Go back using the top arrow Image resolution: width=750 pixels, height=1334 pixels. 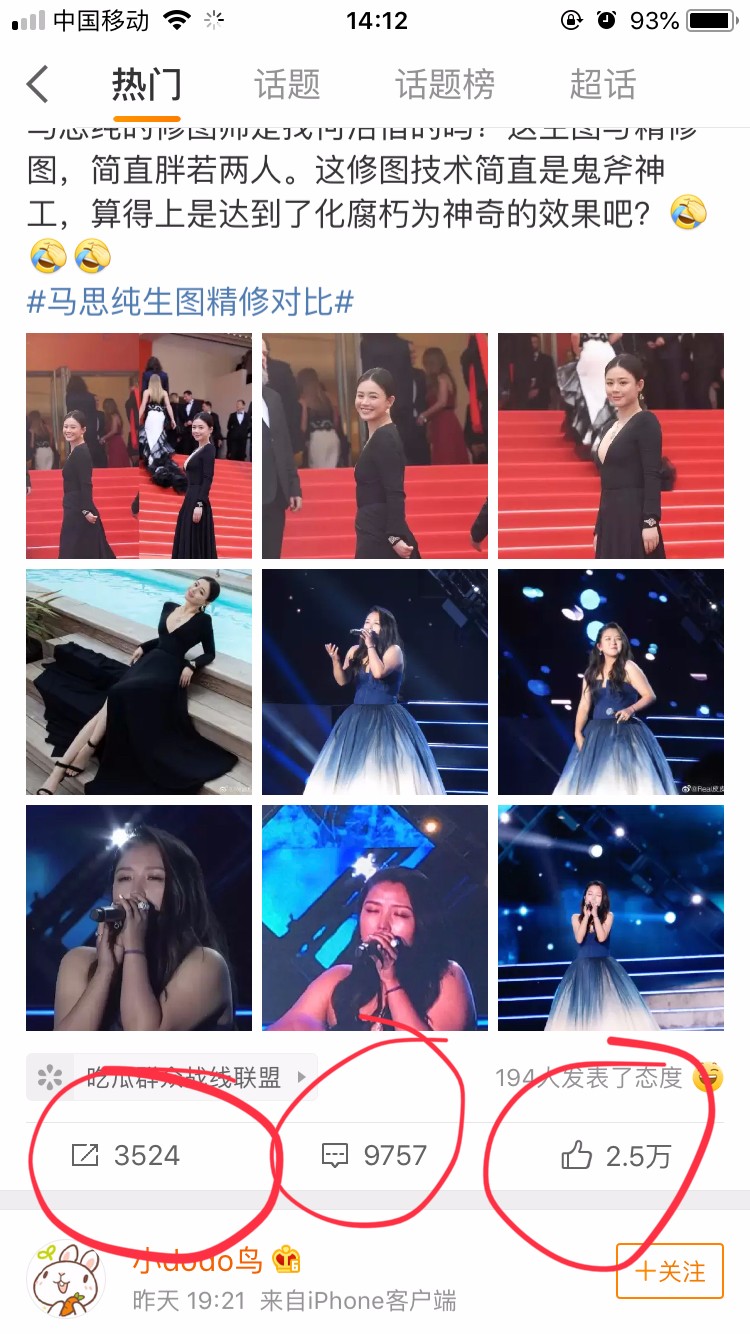click(x=38, y=85)
